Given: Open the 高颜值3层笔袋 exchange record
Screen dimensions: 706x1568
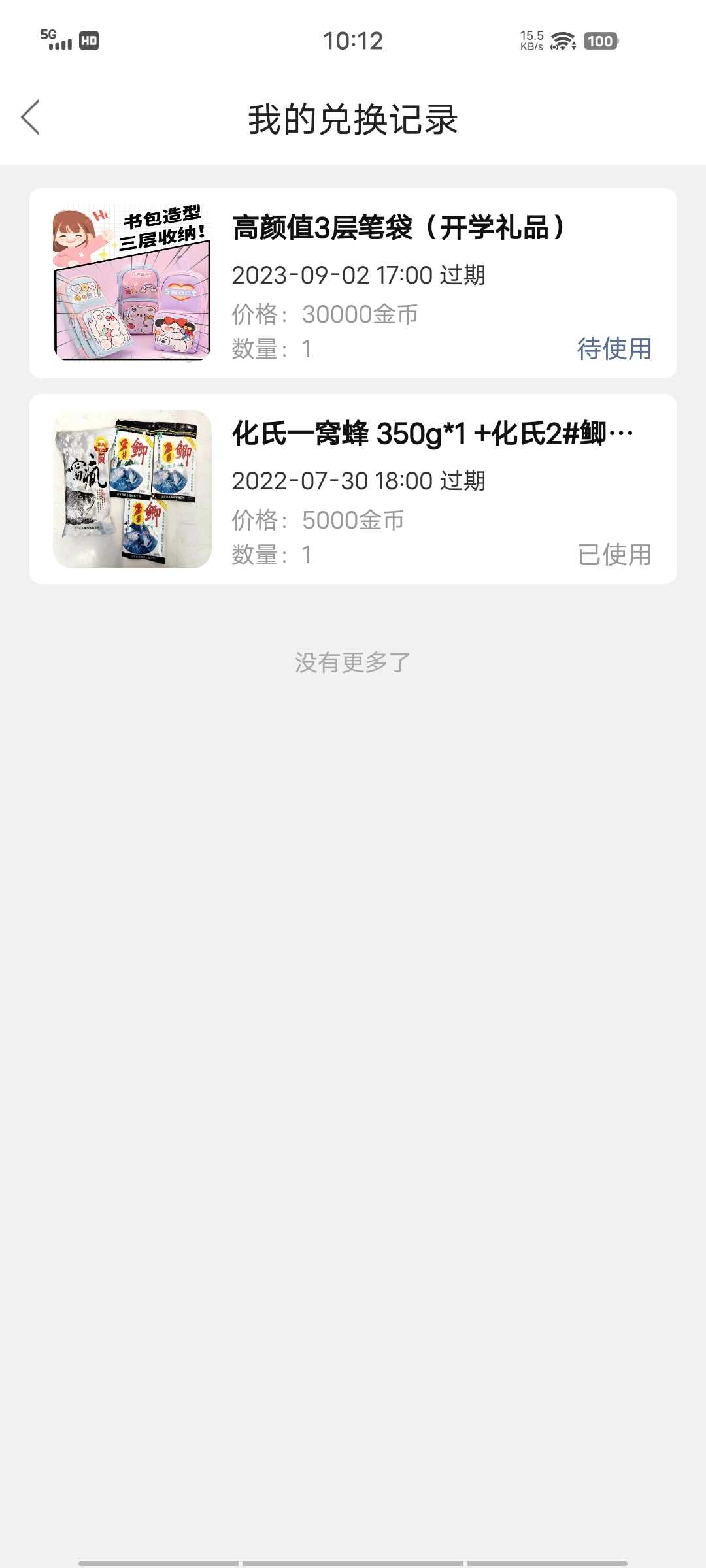Looking at the screenshot, I should point(353,283).
